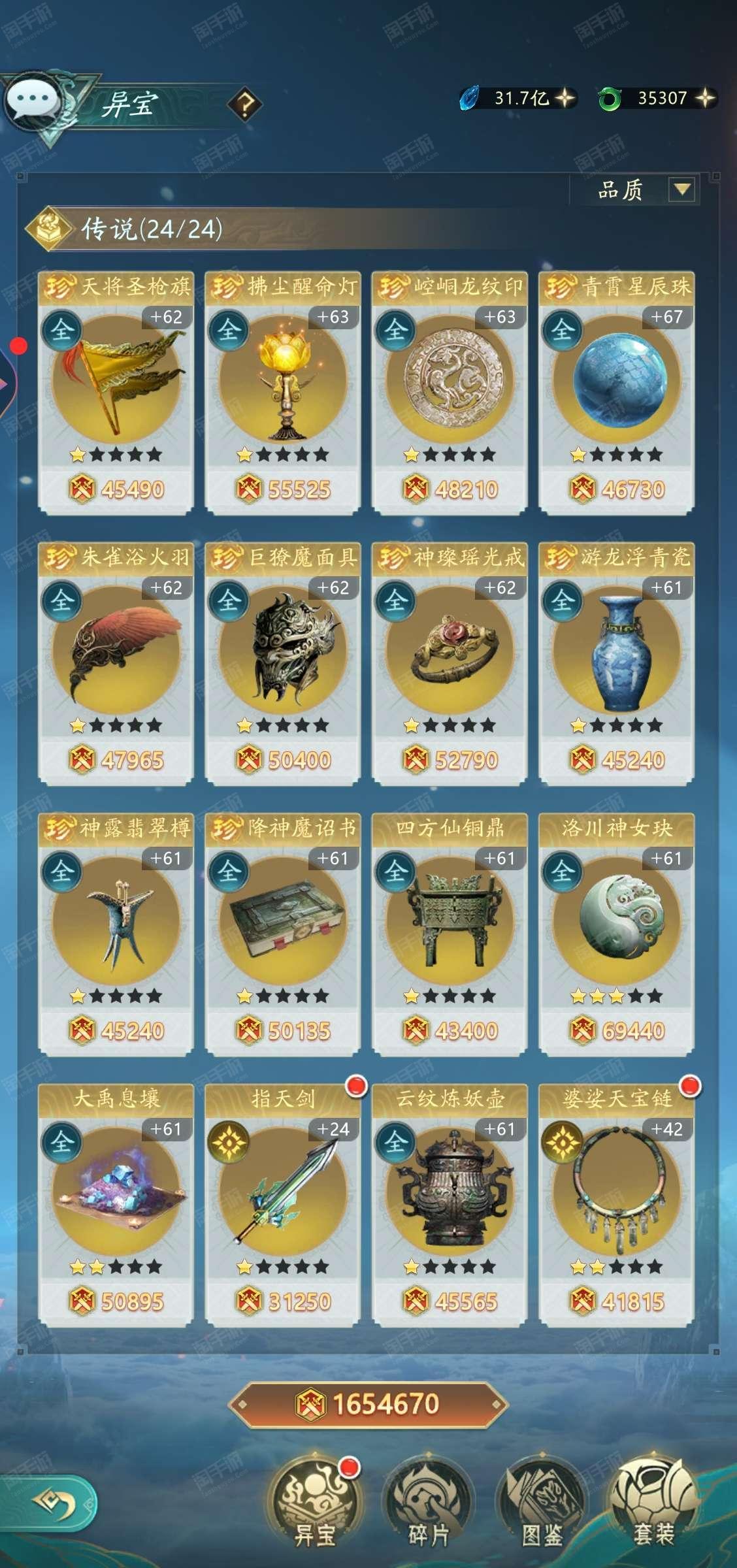Switch to the 套装 tab
737x1568 pixels.
click(653, 1503)
